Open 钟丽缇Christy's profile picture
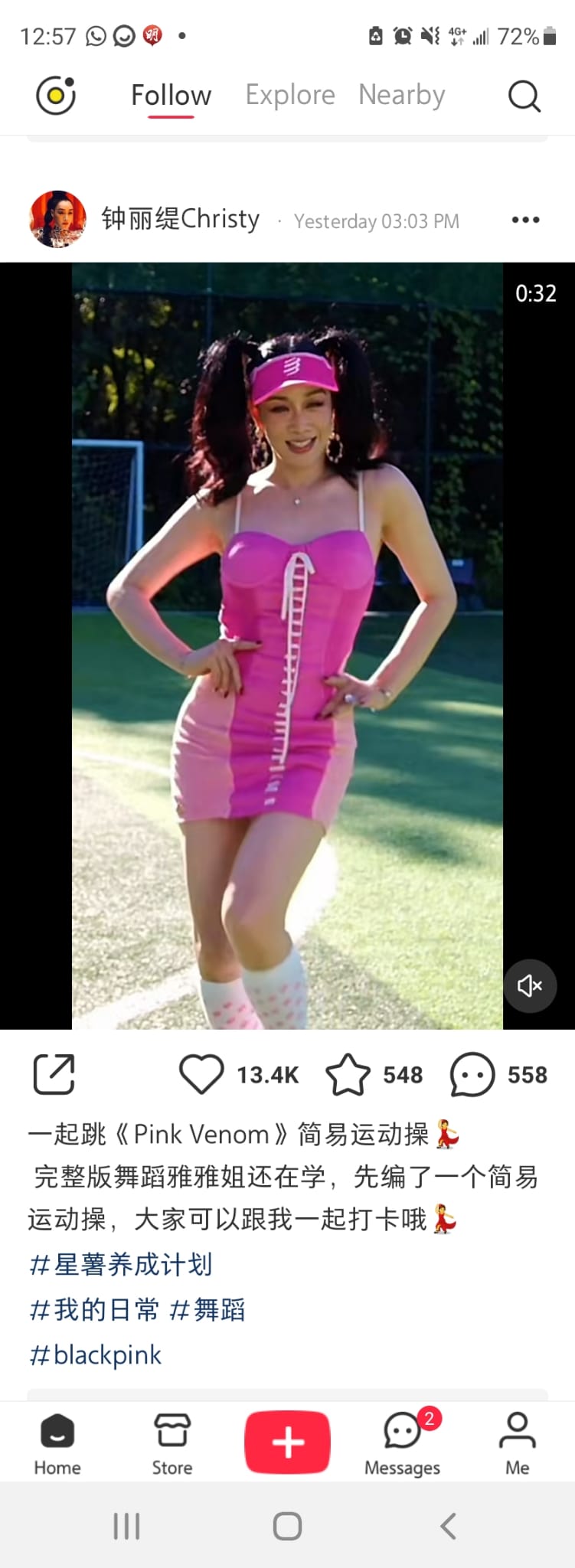Screen dimensions: 575x1568 pos(57,220)
